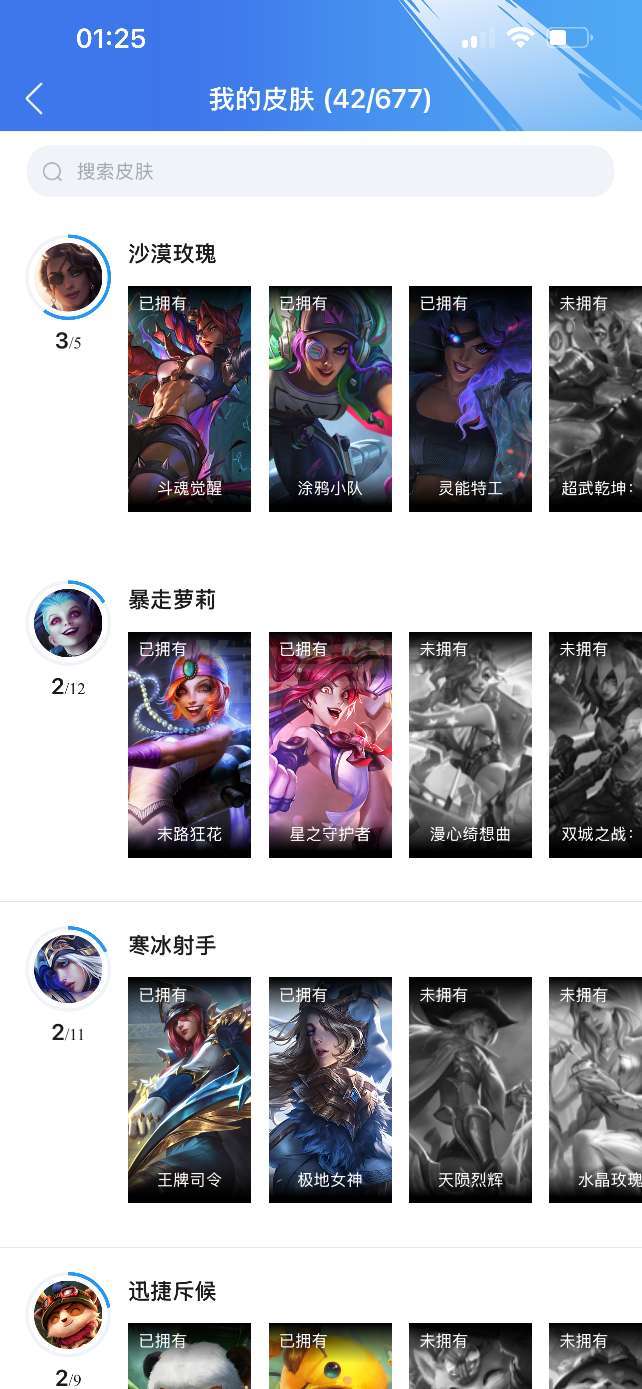The height and width of the screenshot is (1389, 642).
Task: Open the 王牌司令 skin card
Action: point(189,1090)
